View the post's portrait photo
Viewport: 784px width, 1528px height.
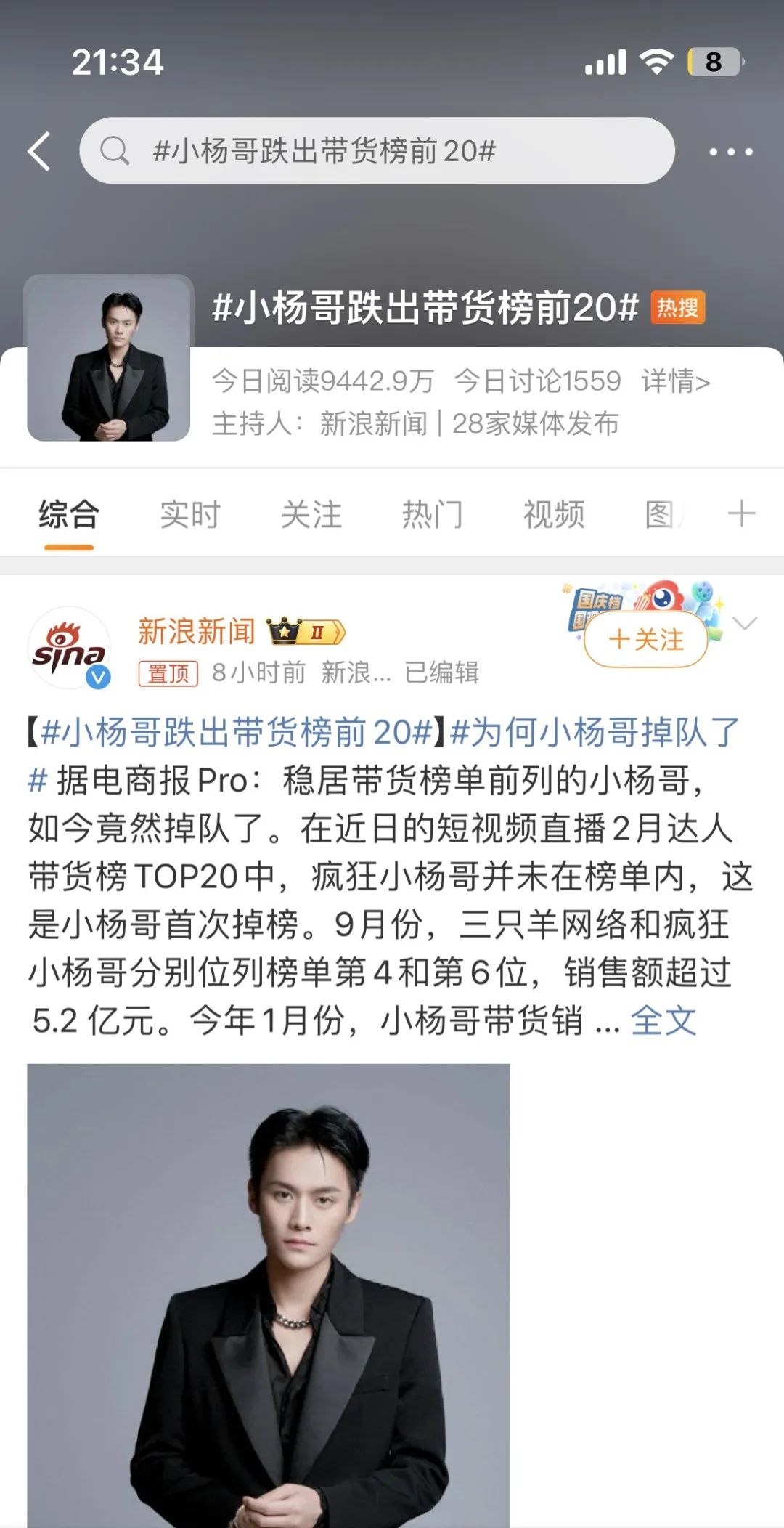pos(269,1293)
